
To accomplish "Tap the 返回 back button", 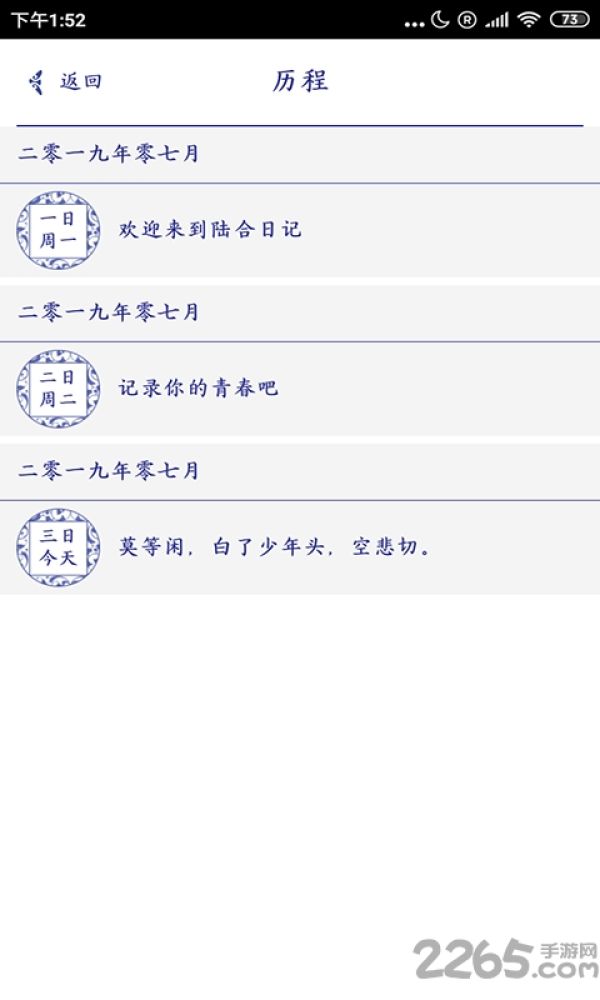I will point(64,82).
